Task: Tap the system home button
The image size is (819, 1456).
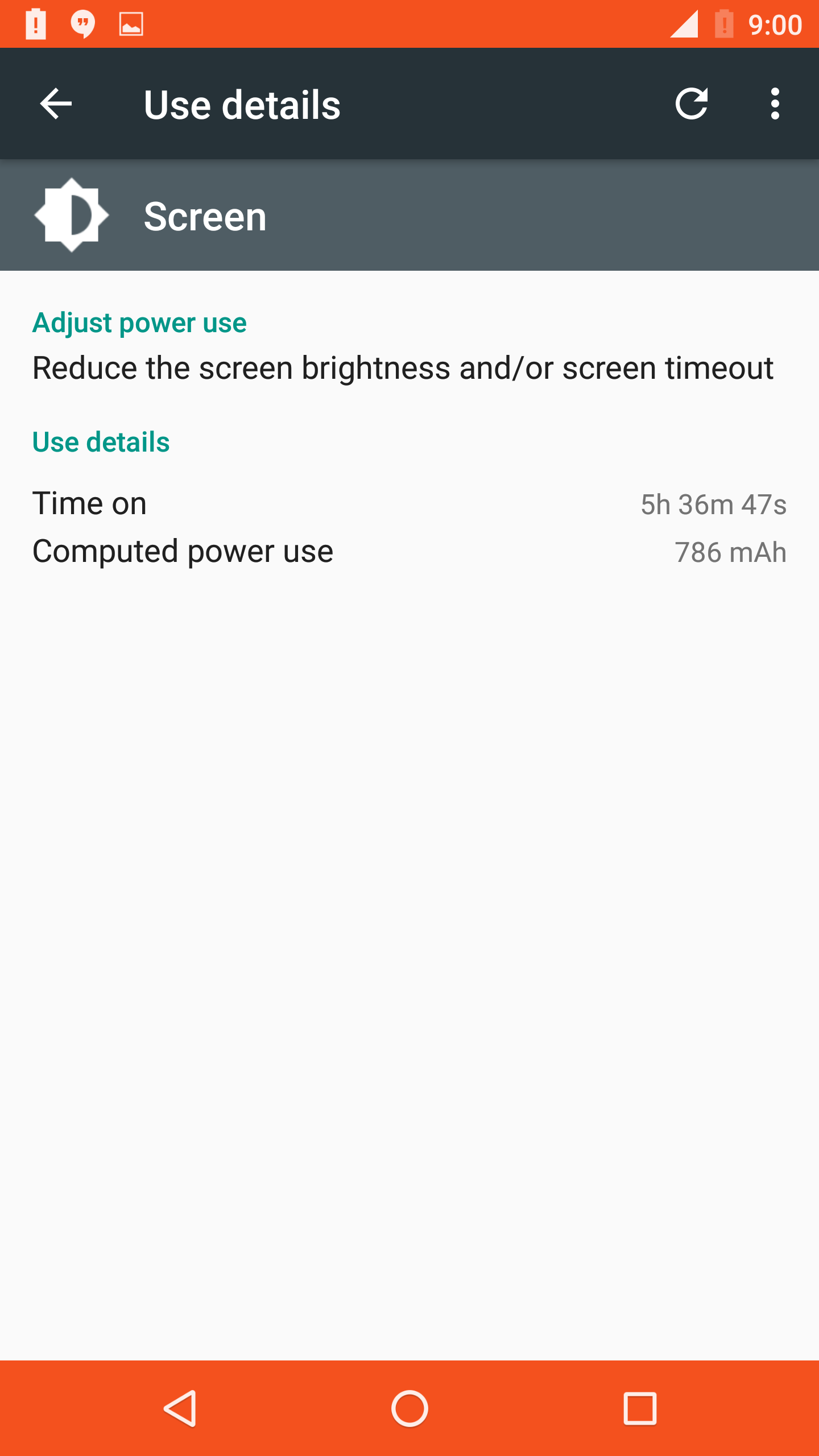Action: tap(409, 1408)
